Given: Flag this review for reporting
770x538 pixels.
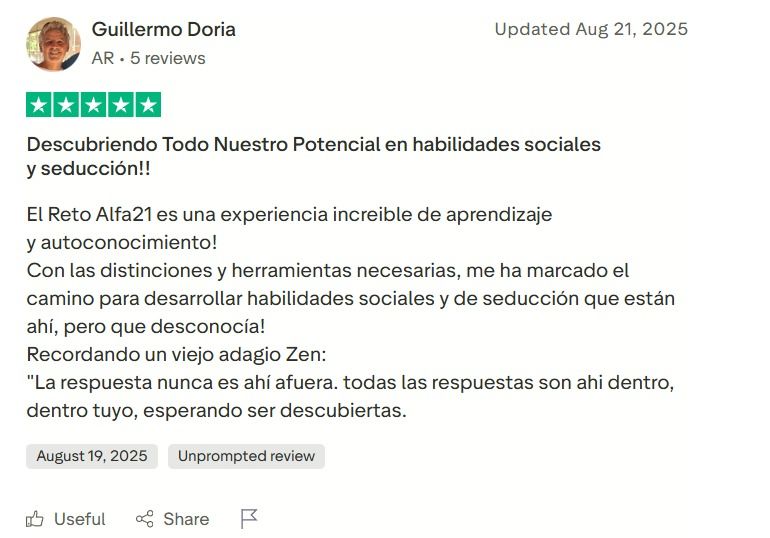Looking at the screenshot, I should [x=249, y=518].
